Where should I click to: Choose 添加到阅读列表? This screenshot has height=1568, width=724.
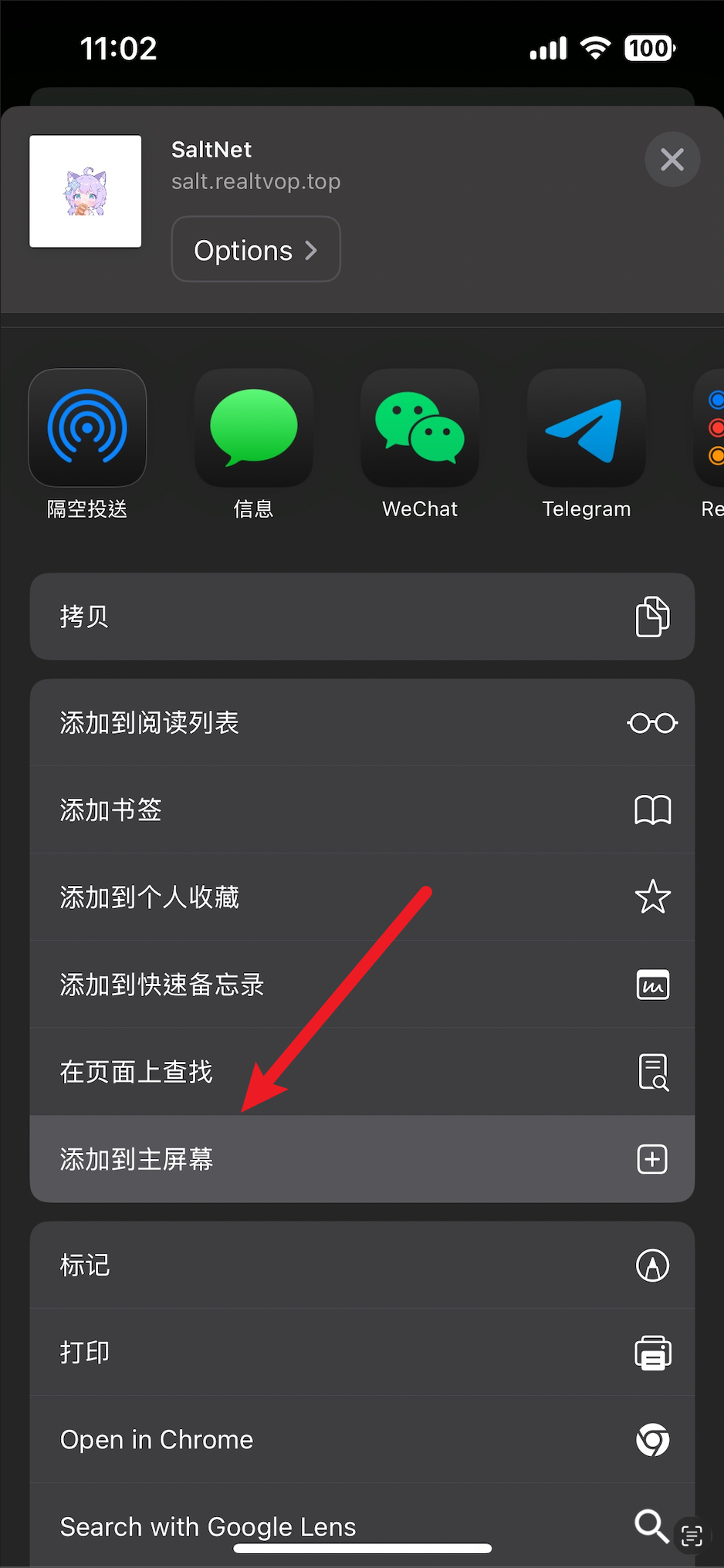click(x=362, y=723)
